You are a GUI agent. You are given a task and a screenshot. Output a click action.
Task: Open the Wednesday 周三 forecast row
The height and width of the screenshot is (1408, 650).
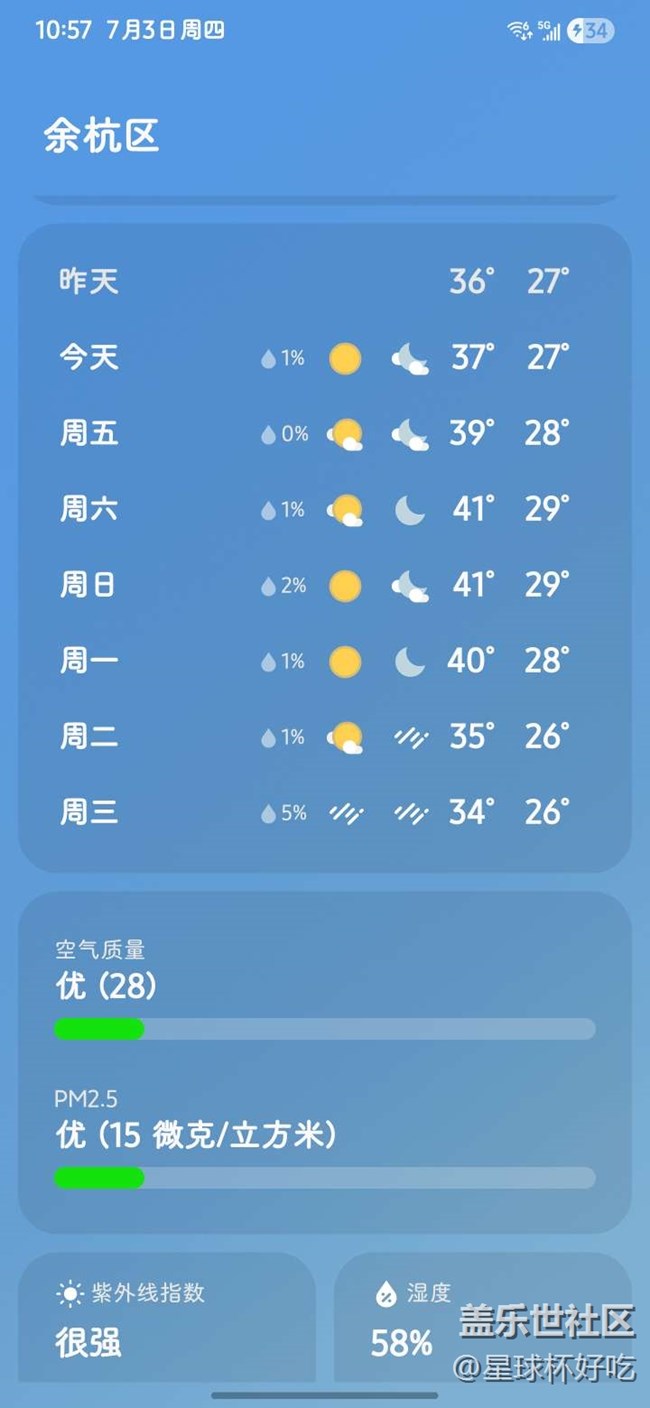[x=325, y=812]
